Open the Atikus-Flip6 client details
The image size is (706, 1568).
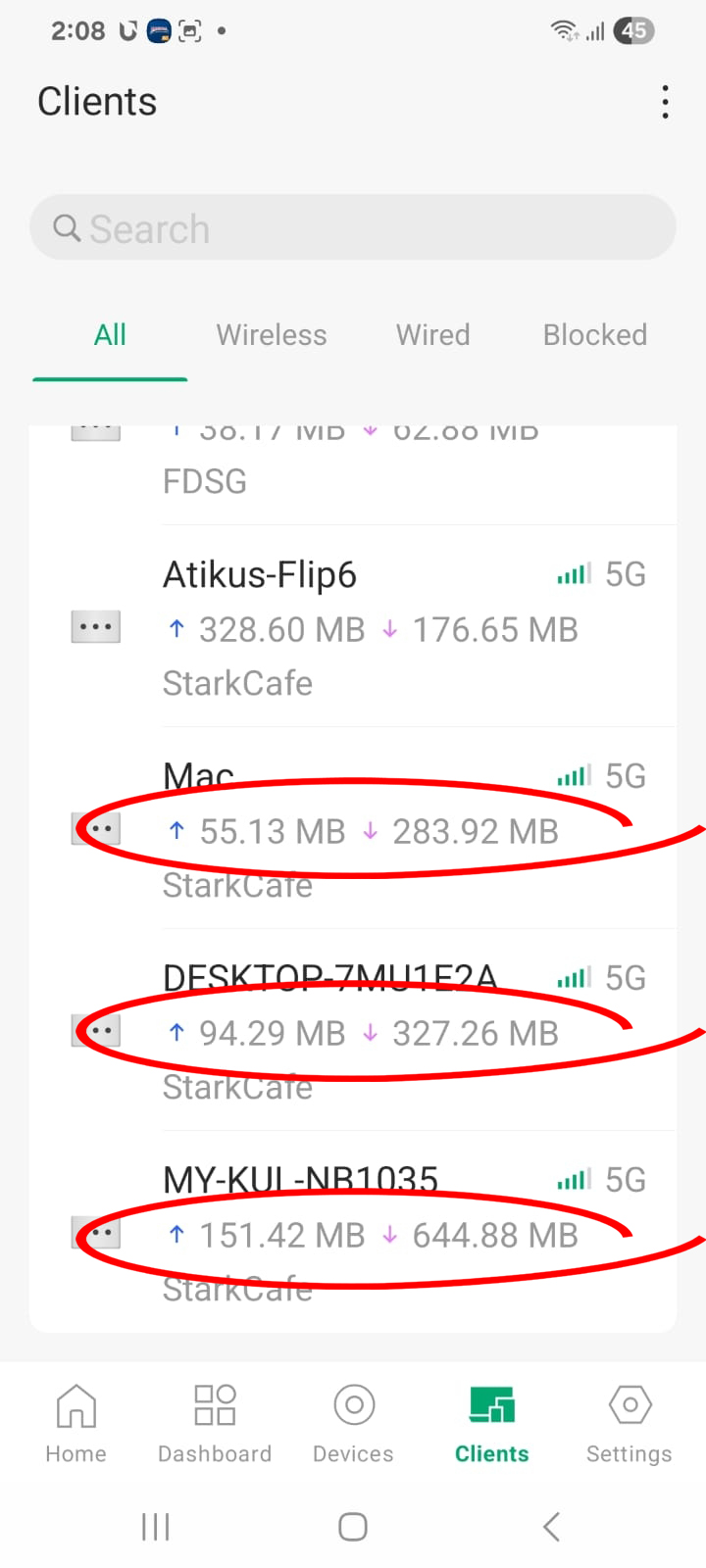coord(353,627)
